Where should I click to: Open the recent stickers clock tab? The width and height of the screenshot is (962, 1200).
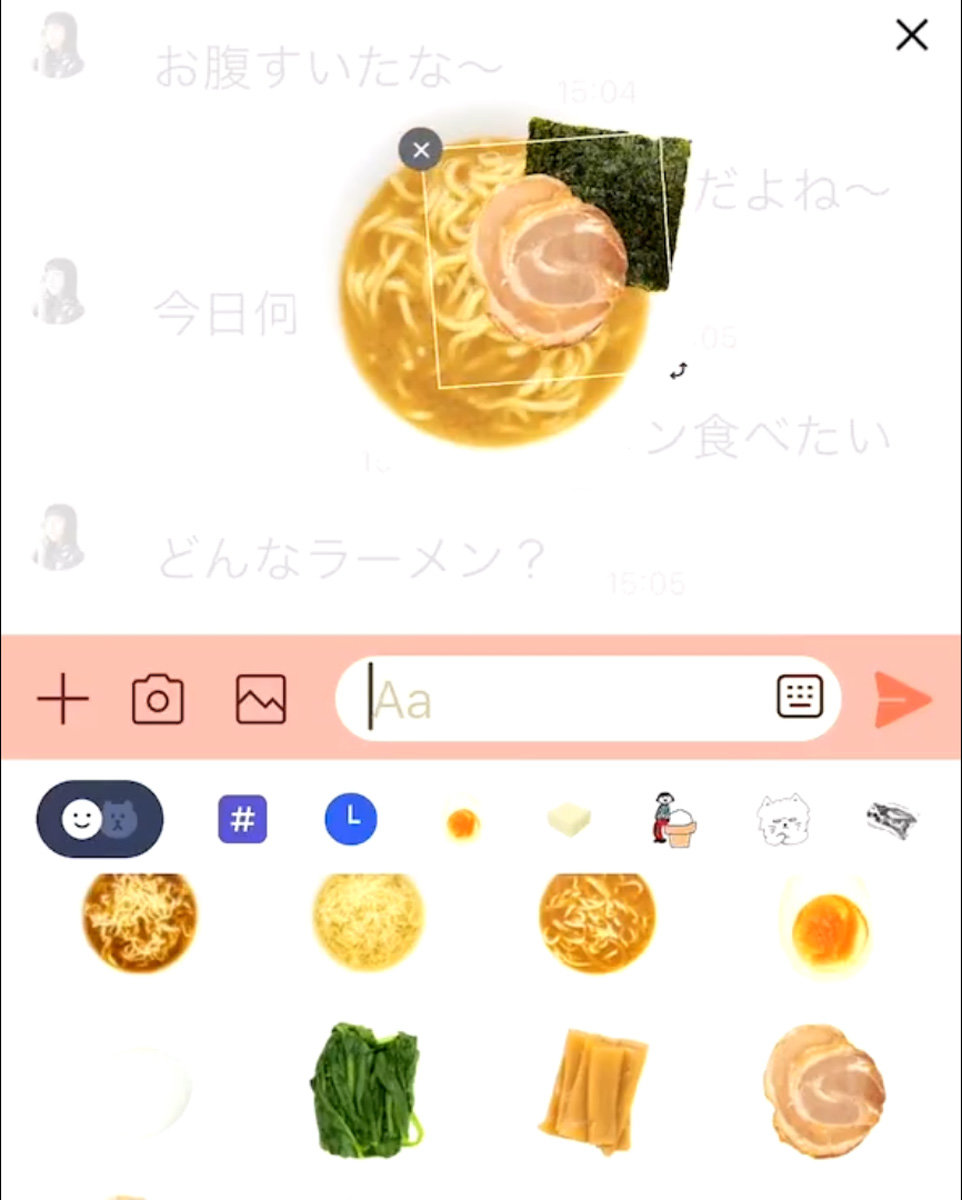[x=351, y=820]
